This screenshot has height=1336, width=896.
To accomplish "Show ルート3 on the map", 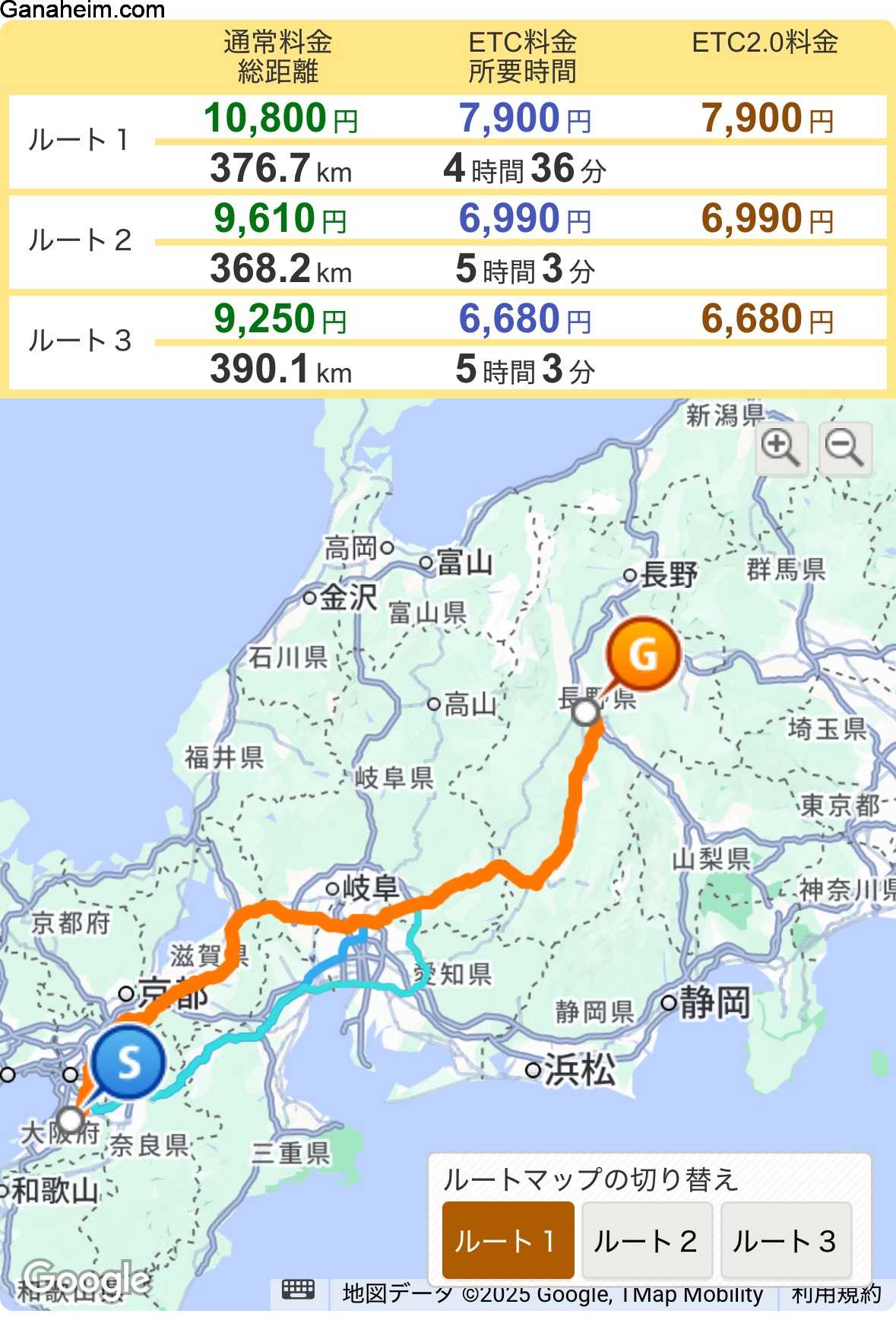I will coord(785,1241).
